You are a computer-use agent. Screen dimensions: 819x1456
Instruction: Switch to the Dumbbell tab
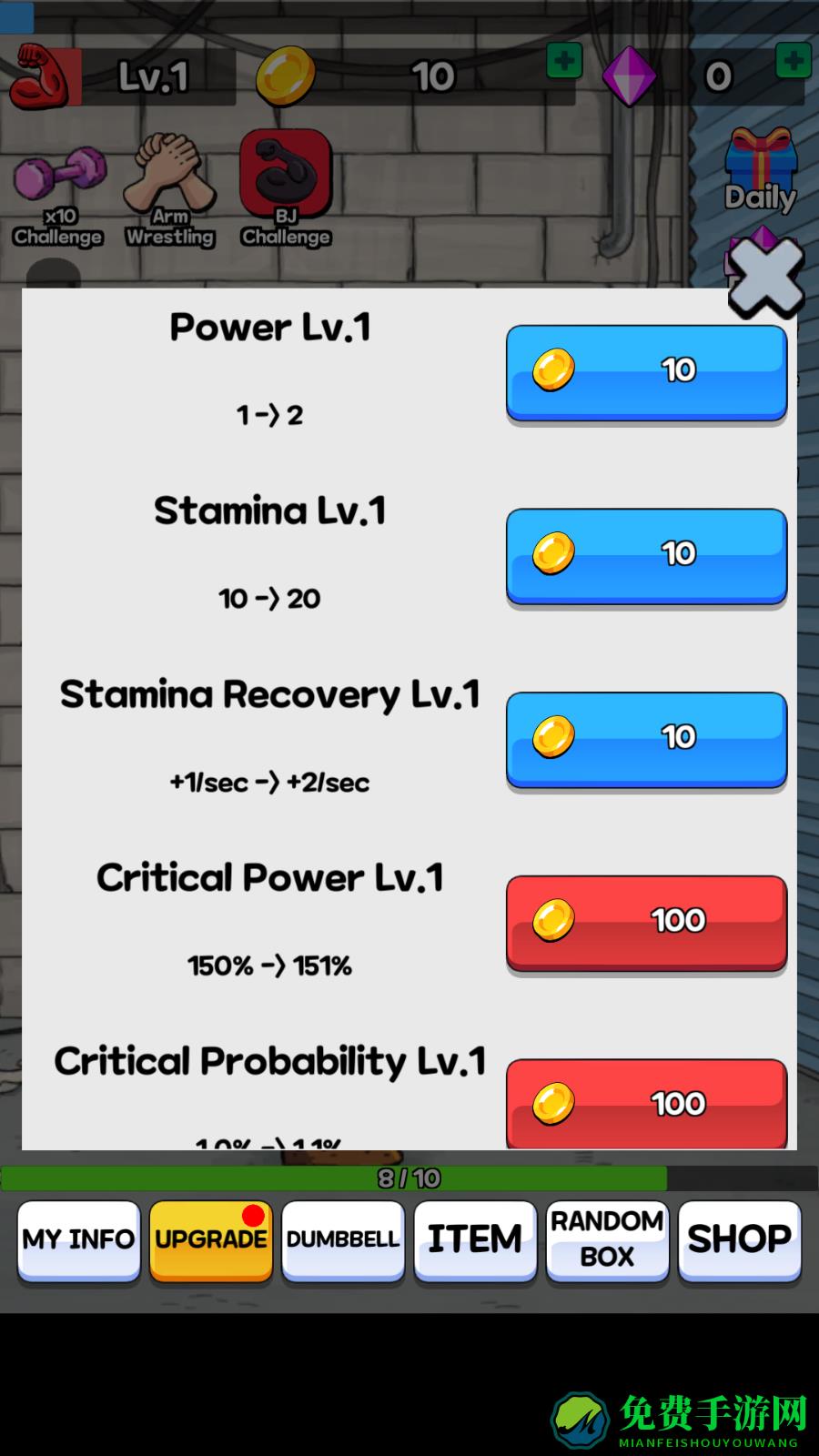click(x=343, y=1239)
